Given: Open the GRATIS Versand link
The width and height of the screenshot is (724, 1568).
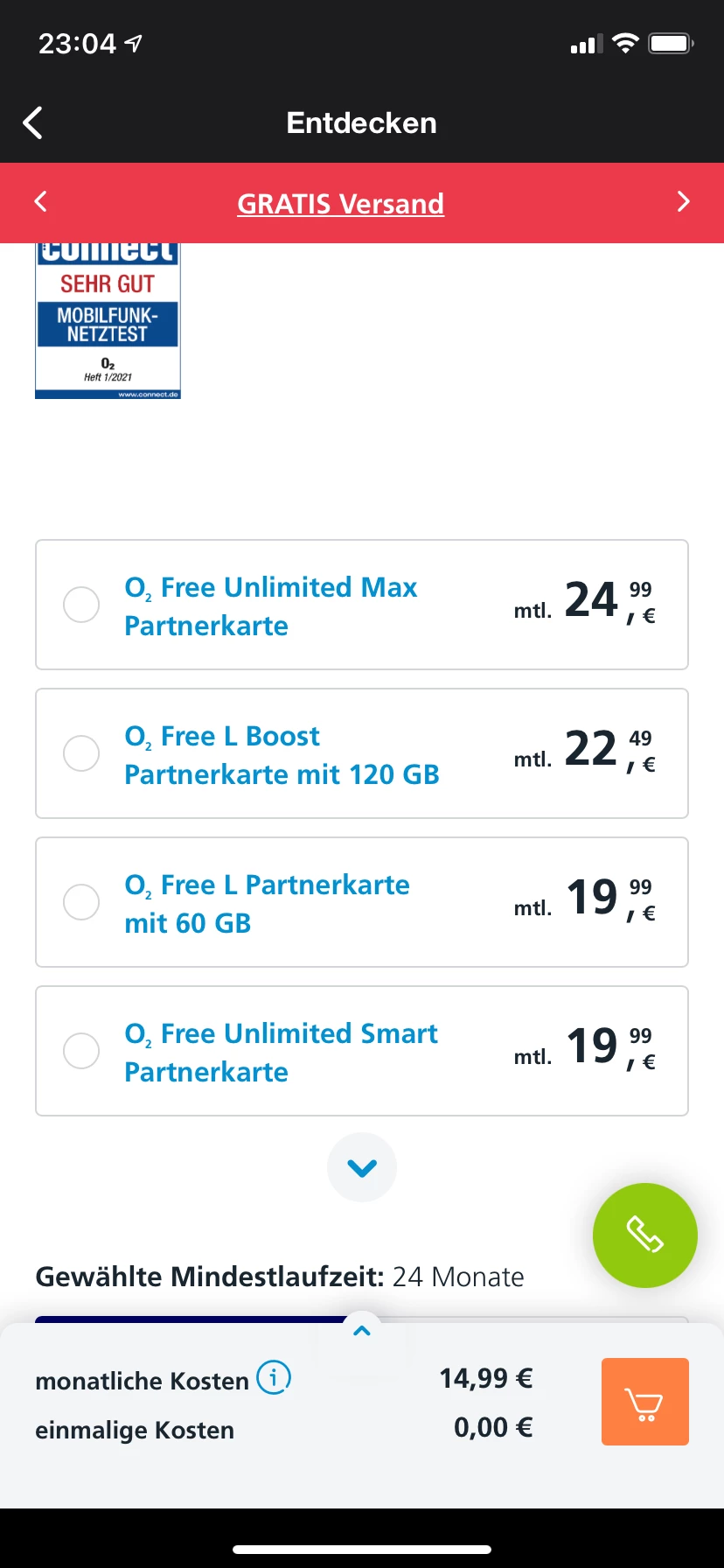Looking at the screenshot, I should click(340, 204).
